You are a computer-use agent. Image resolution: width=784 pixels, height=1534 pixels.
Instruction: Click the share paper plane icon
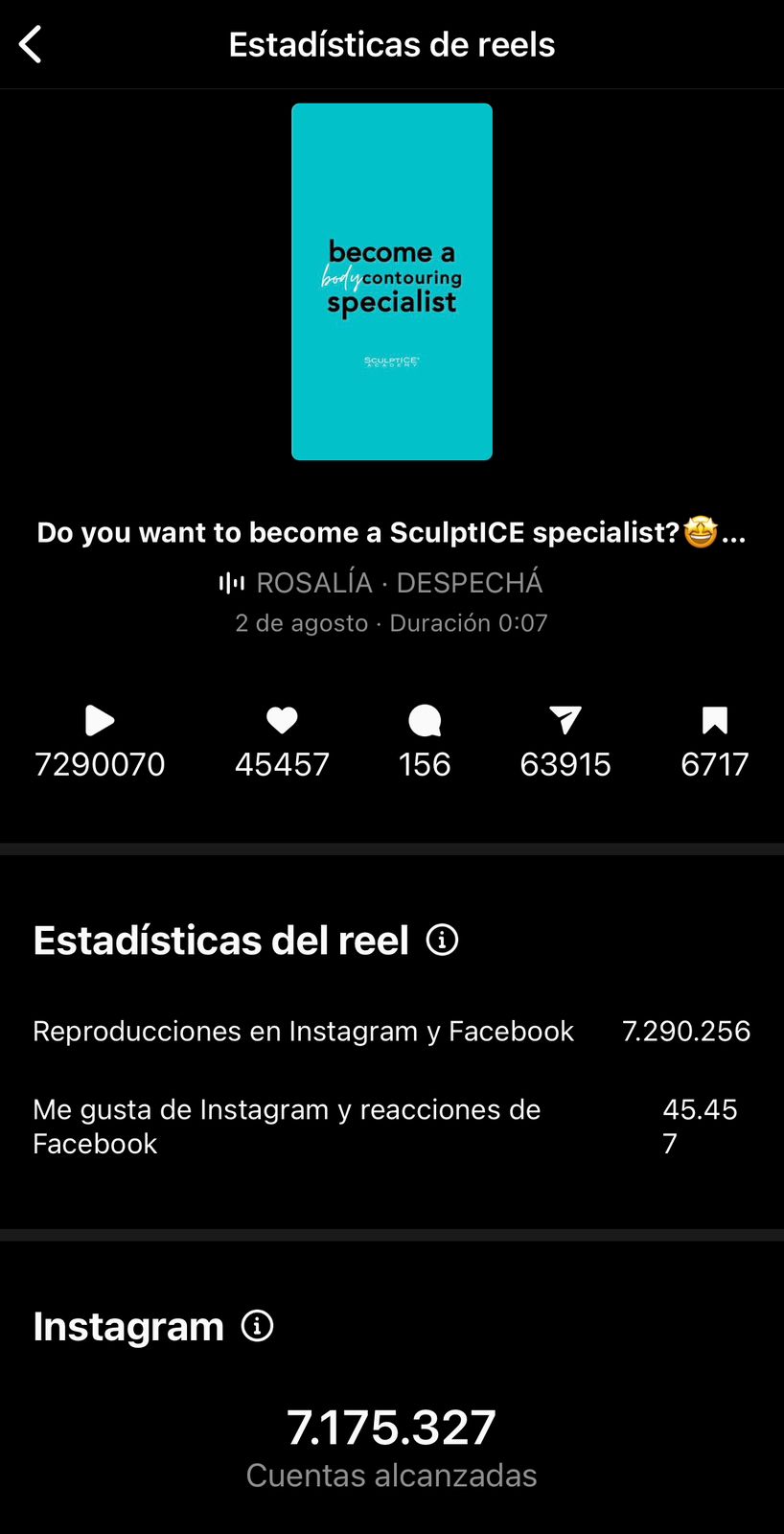pos(565,720)
